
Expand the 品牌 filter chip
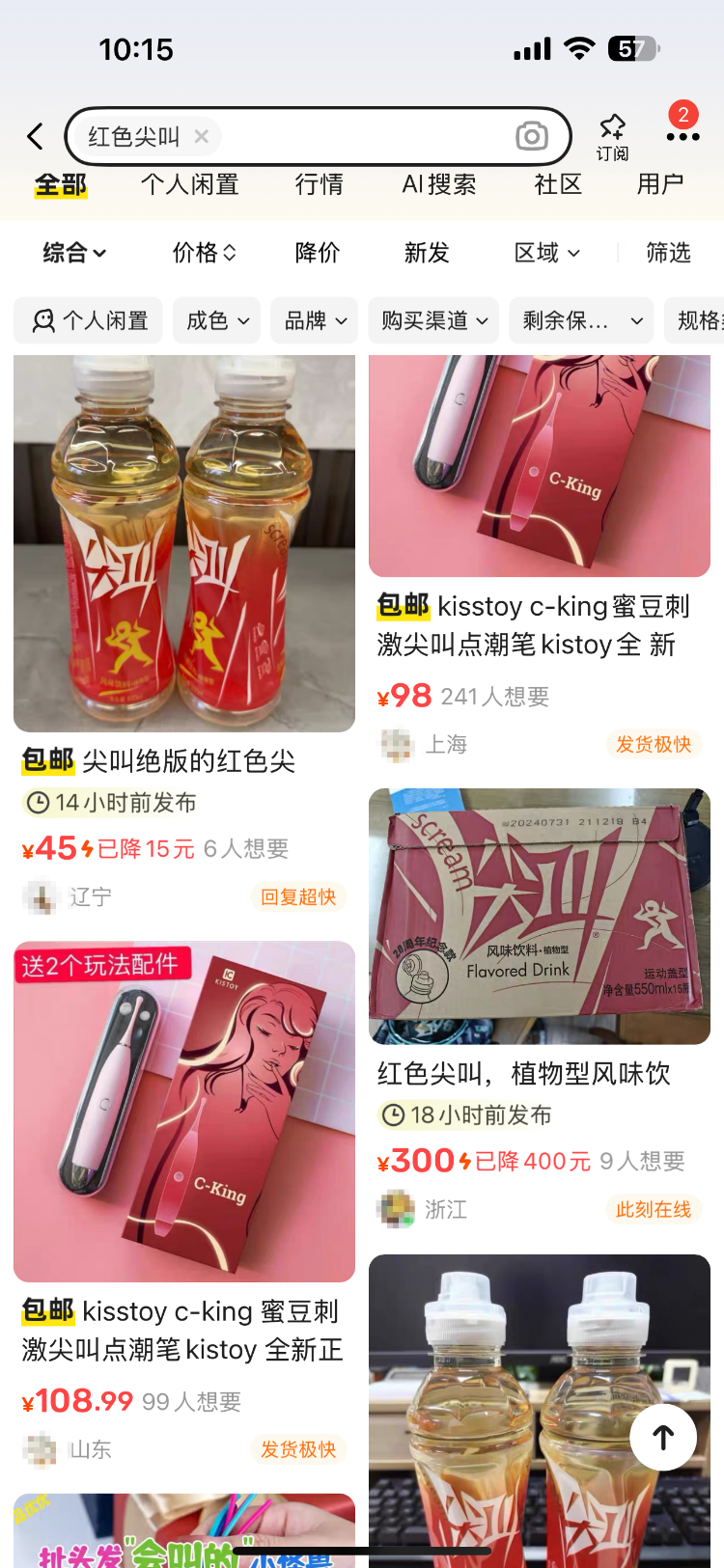coord(315,320)
